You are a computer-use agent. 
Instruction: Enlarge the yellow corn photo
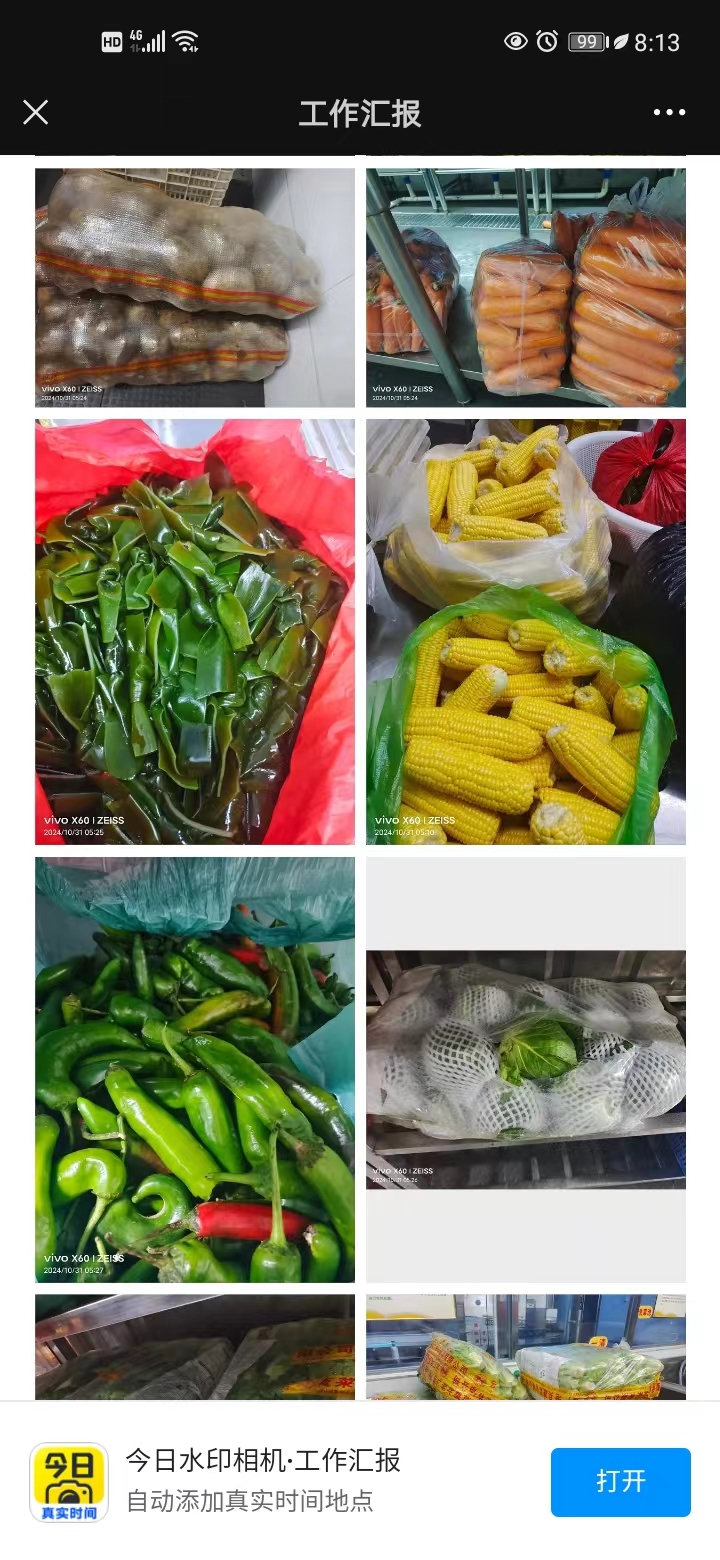pos(526,631)
